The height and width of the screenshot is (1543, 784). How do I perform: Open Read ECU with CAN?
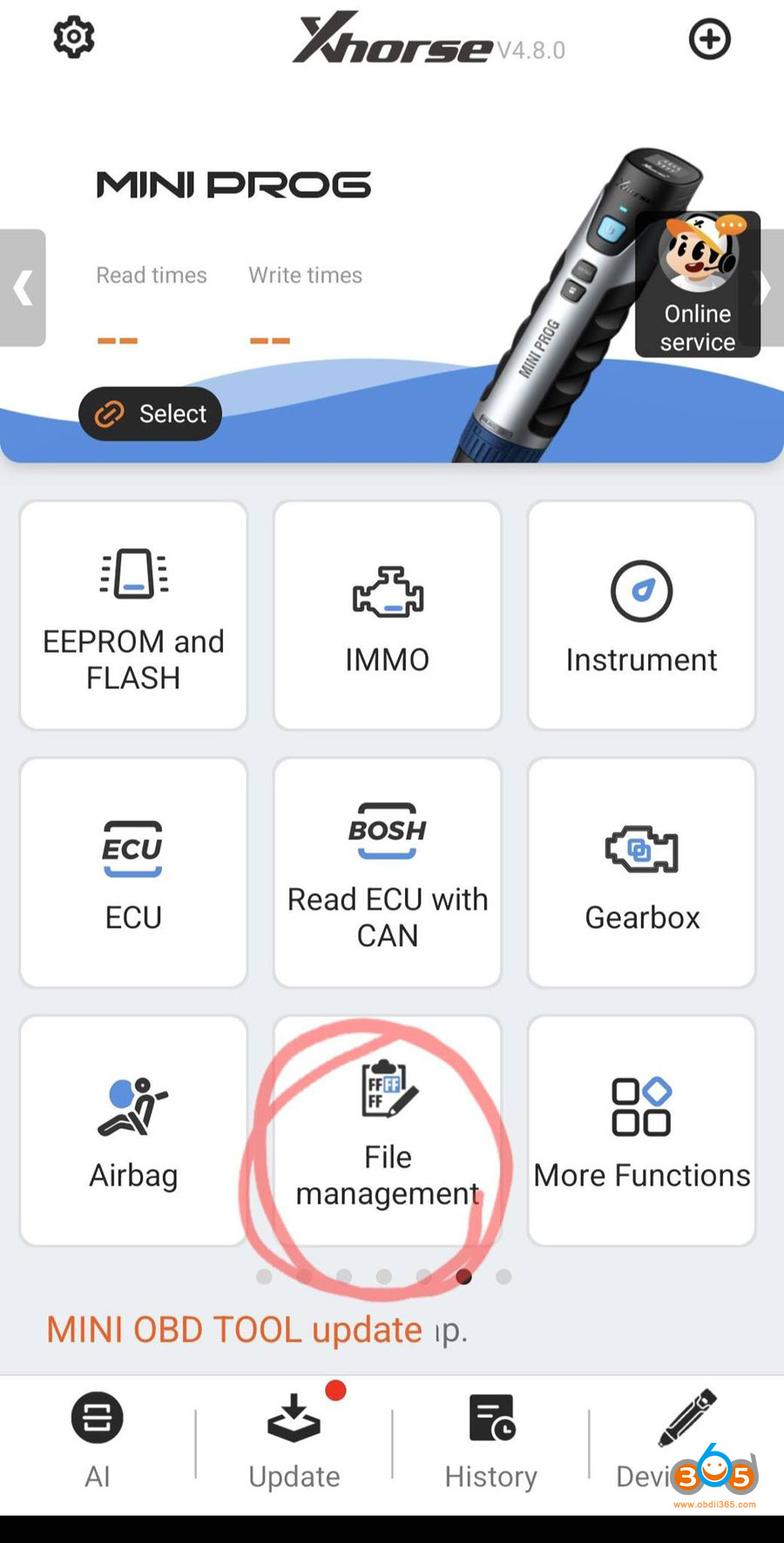tap(388, 872)
